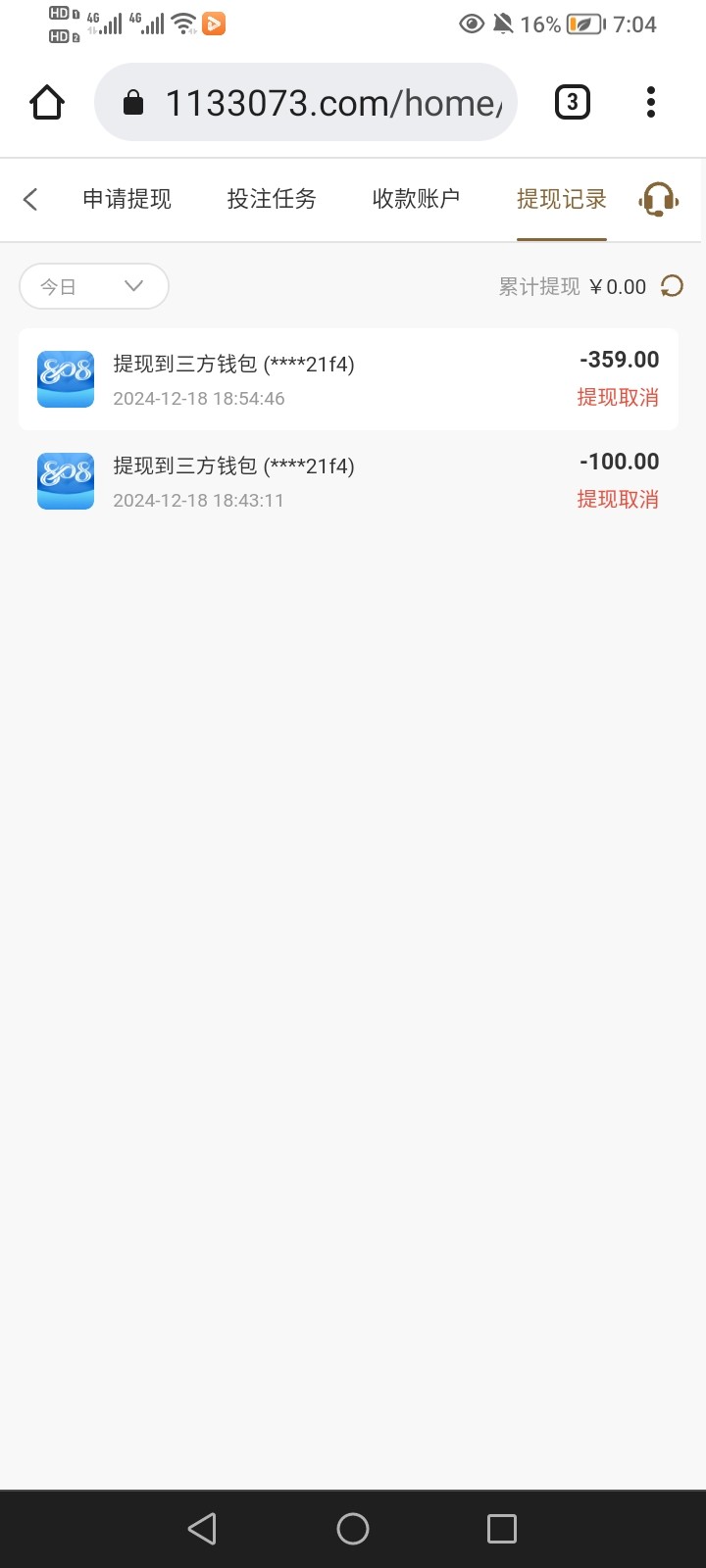
Task: Open the 收款账户 tab
Action: (x=416, y=199)
